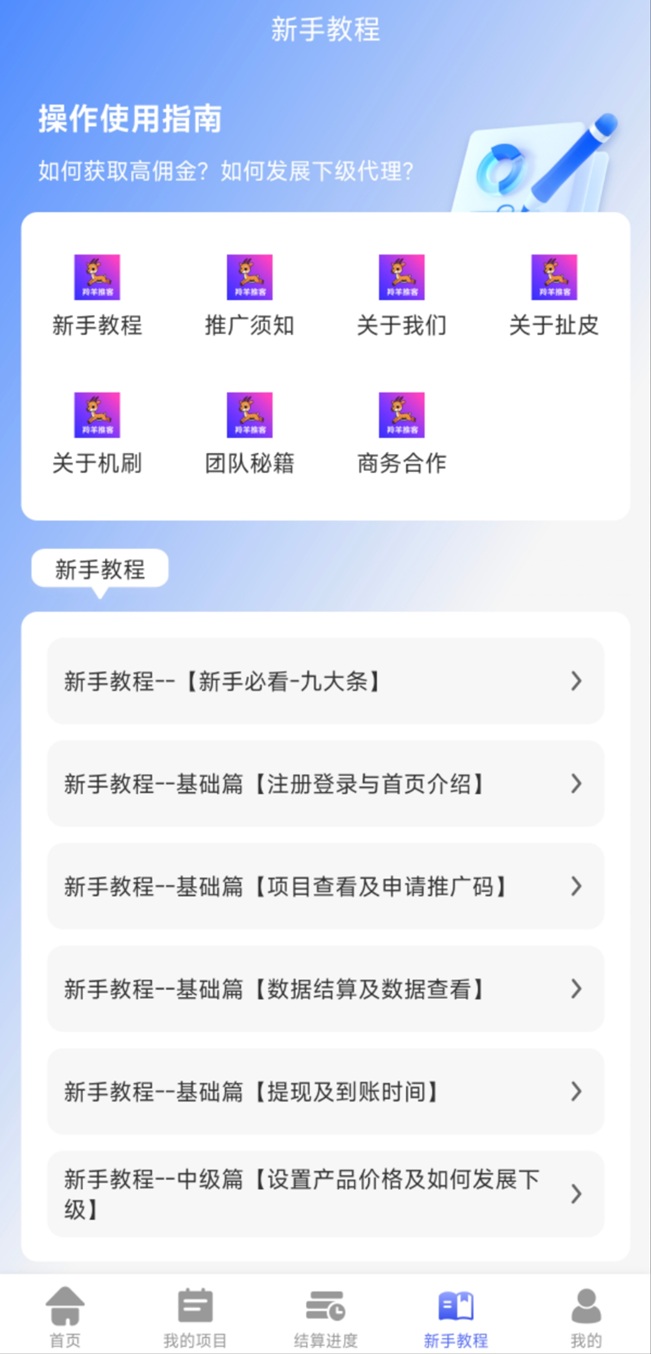
Task: Tap the 关于机刷 category icon
Action: (x=97, y=416)
